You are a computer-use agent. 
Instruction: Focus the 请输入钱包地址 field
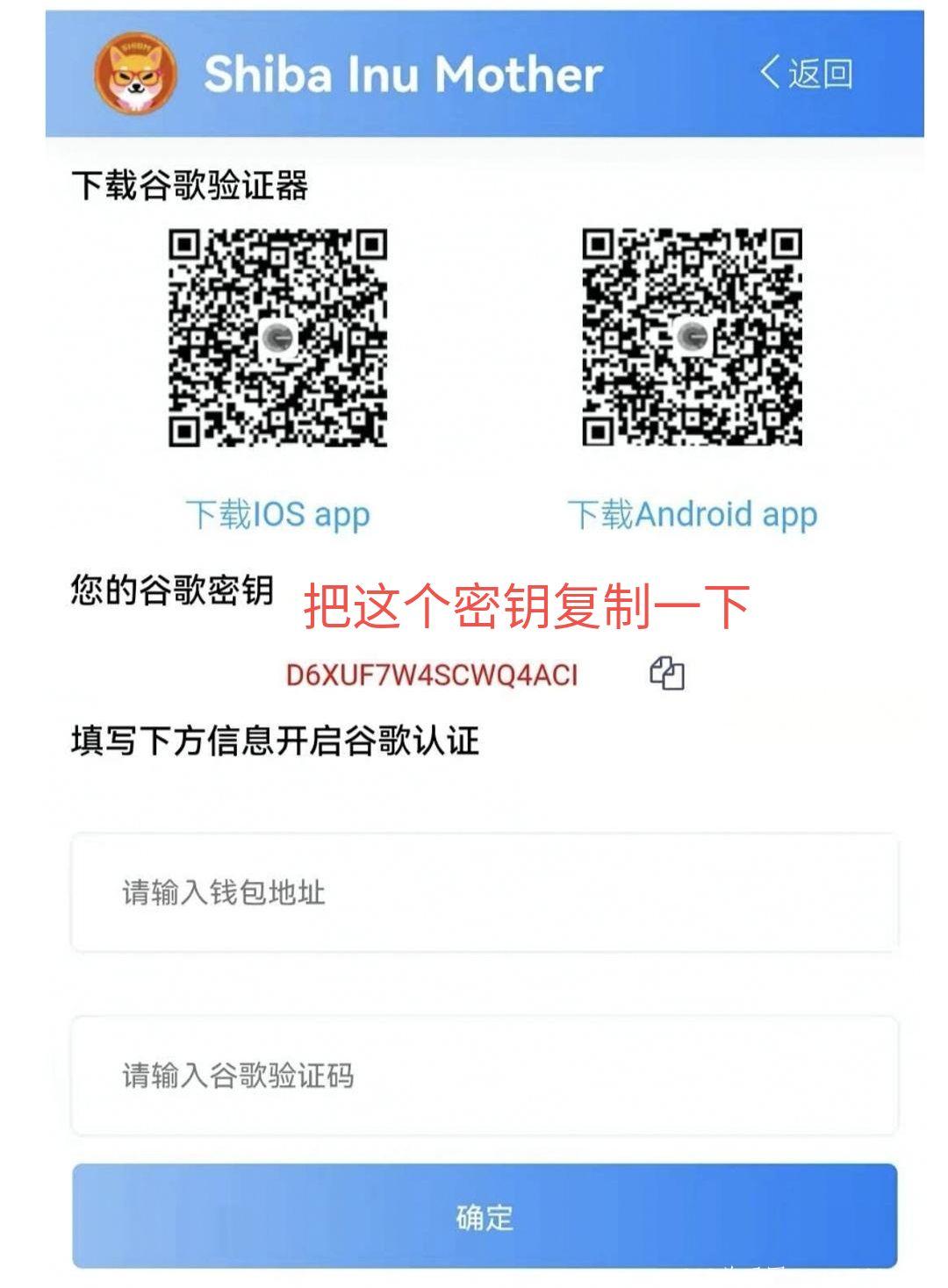pos(484,892)
